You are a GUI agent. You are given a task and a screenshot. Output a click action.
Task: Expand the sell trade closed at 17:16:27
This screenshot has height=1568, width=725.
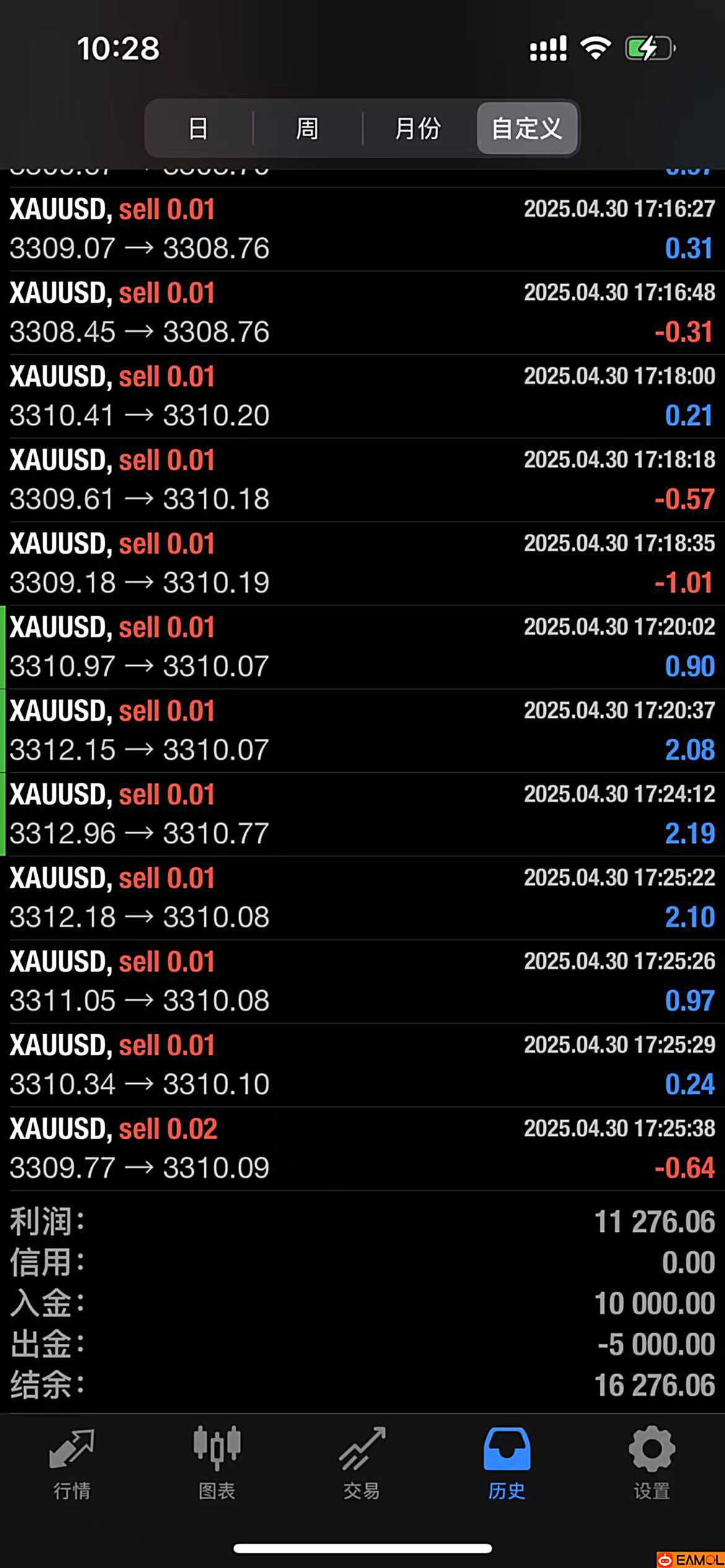click(x=362, y=229)
